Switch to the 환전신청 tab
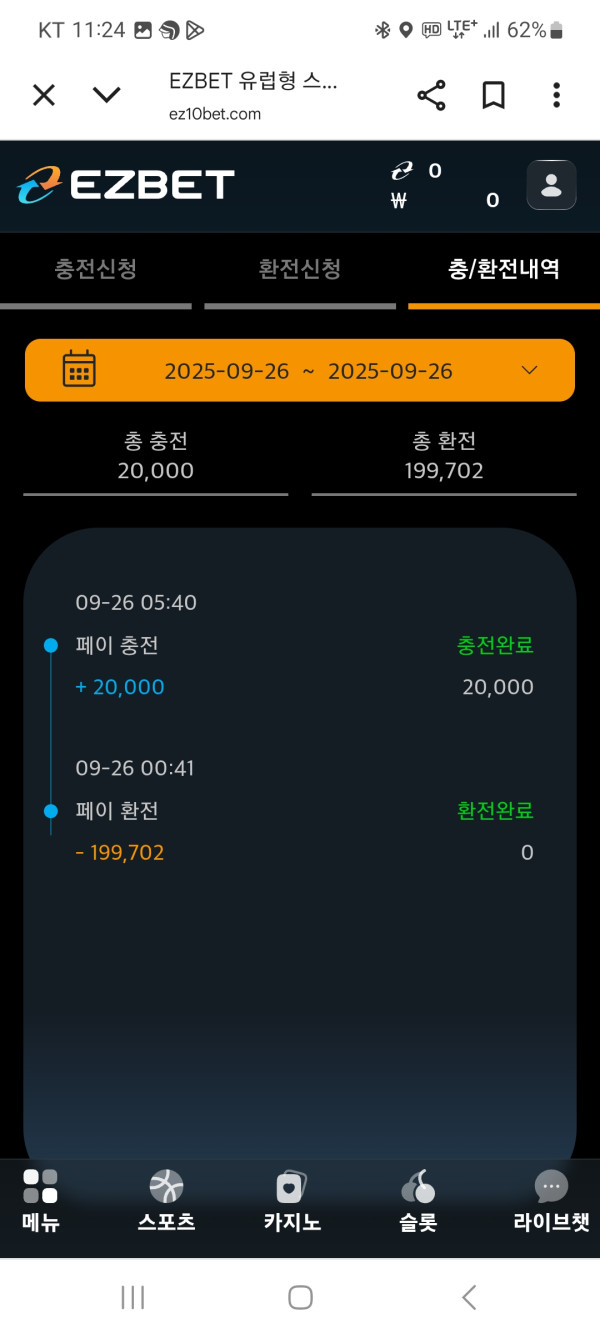This screenshot has height=1333, width=600. click(x=300, y=269)
